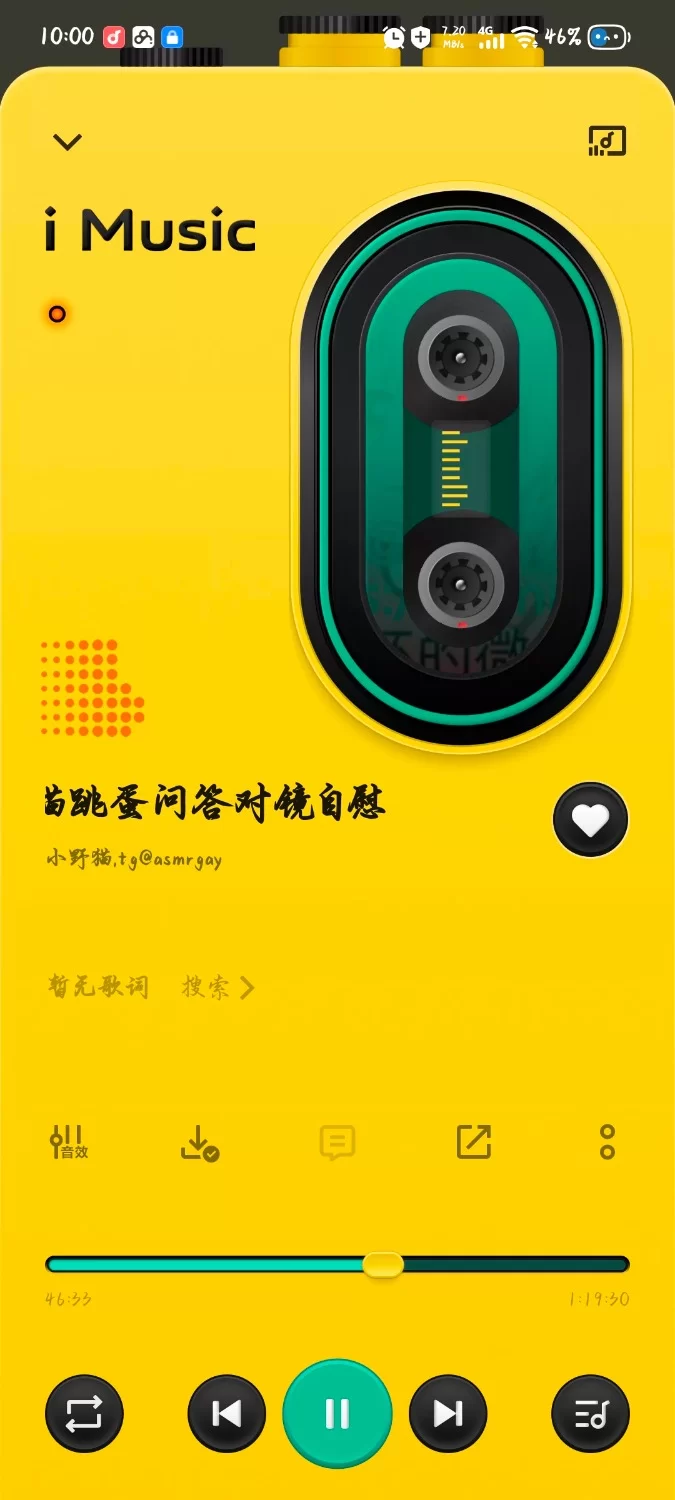
Task: Open the comments icon
Action: tap(337, 1142)
